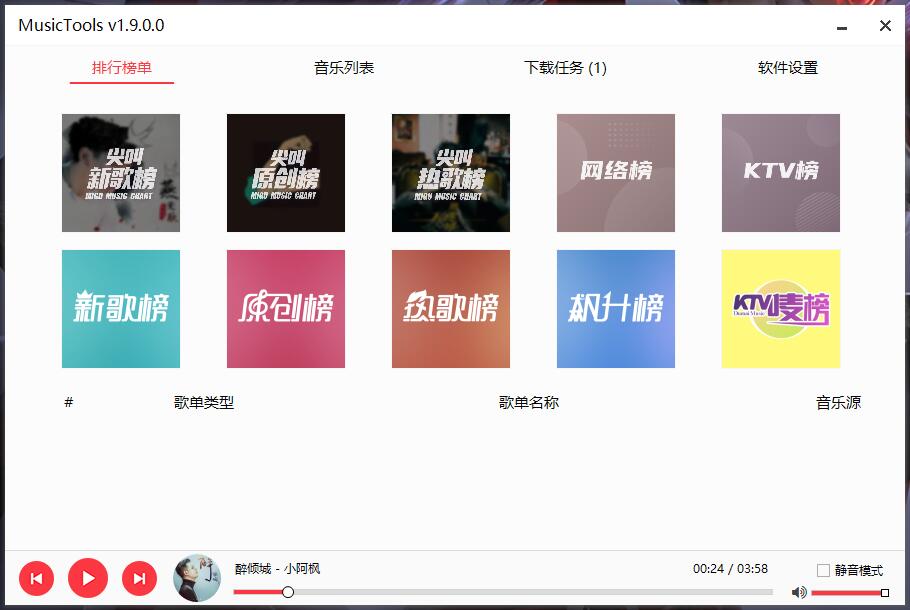Enable the 静音模式 checkbox
This screenshot has height=610, width=910.
point(823,570)
